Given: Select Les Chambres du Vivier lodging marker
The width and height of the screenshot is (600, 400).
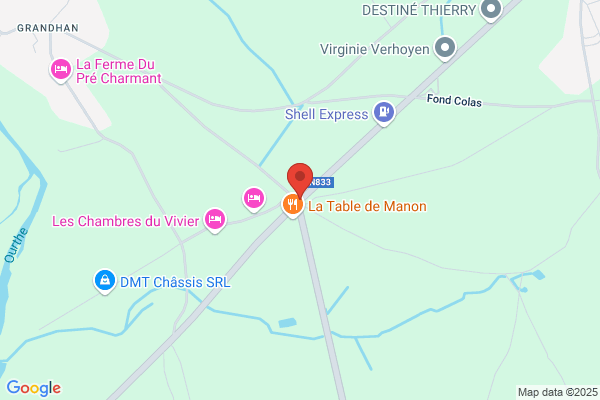Looking at the screenshot, I should point(214,219).
